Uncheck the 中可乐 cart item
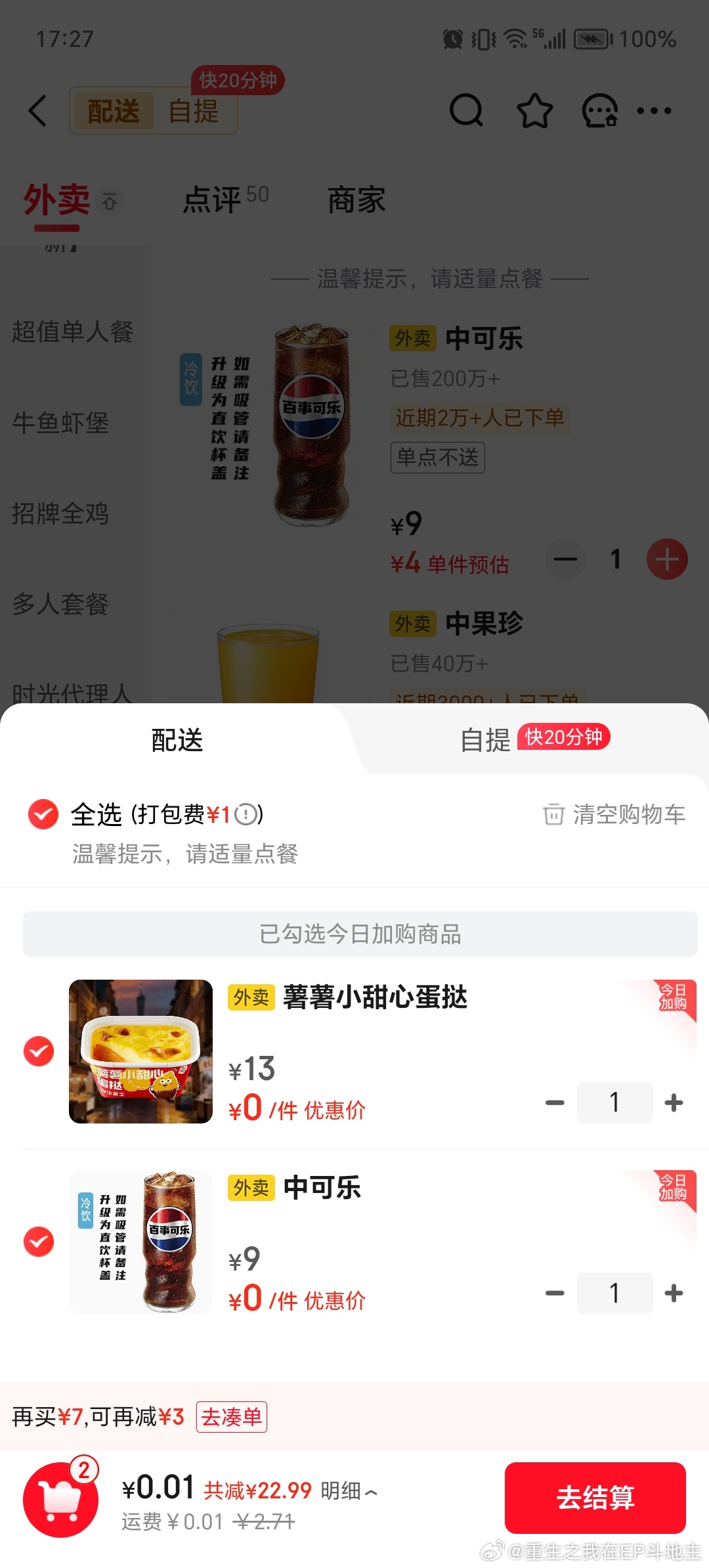This screenshot has width=709, height=1568. (39, 1242)
